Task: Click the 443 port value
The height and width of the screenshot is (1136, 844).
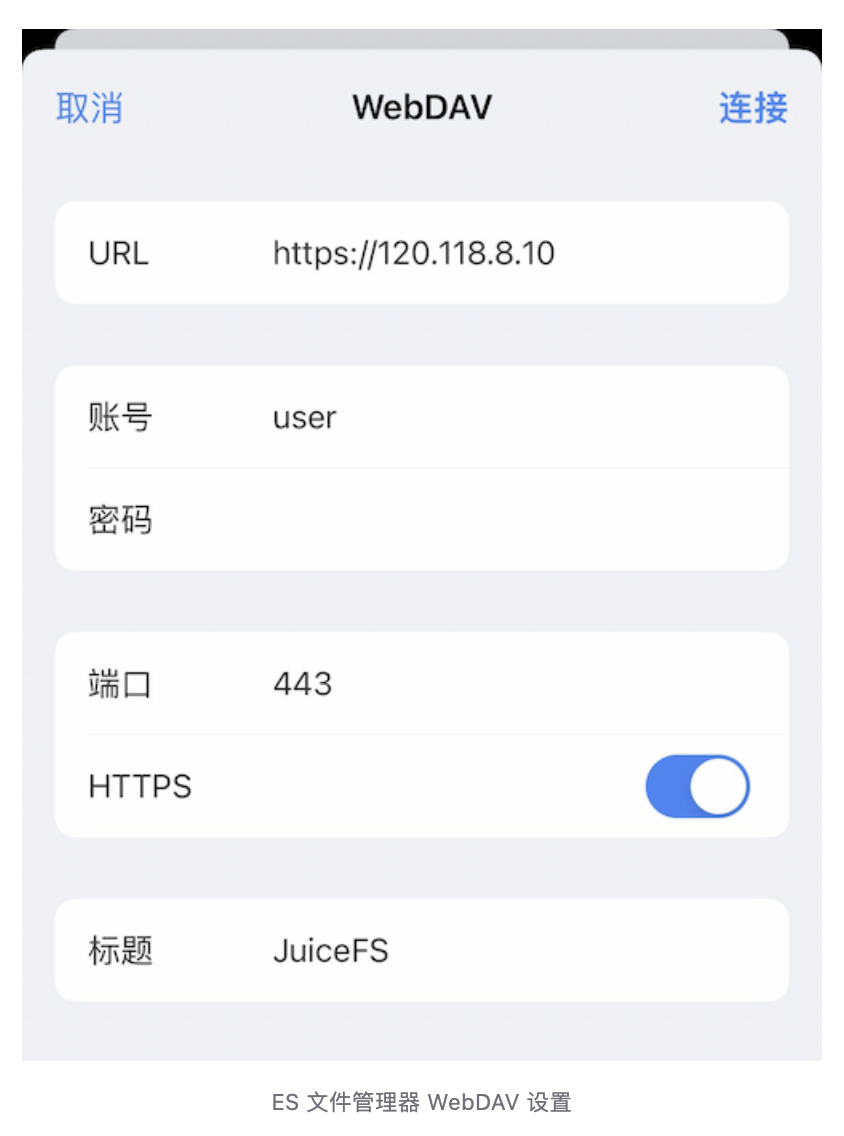Action: pos(301,683)
